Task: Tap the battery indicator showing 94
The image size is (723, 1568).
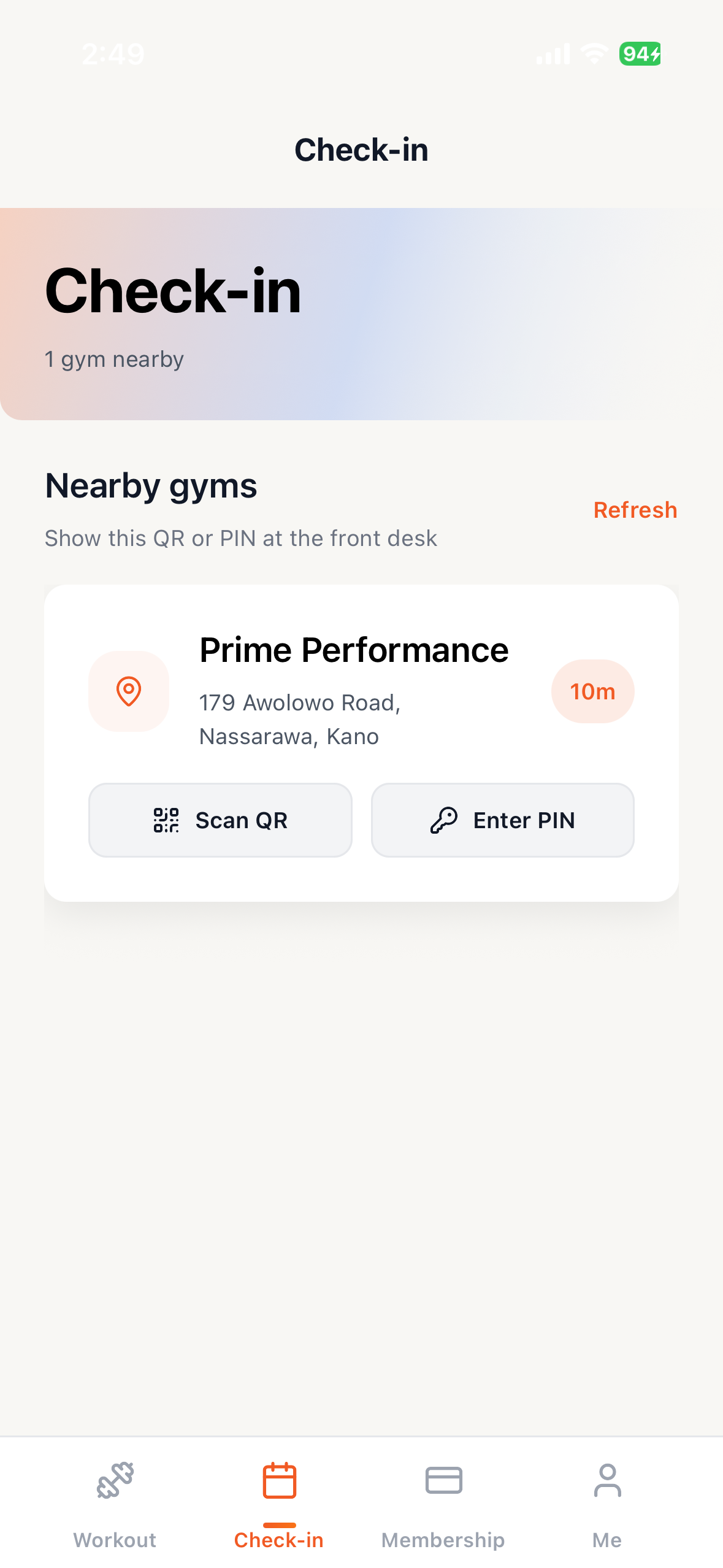Action: click(x=640, y=55)
